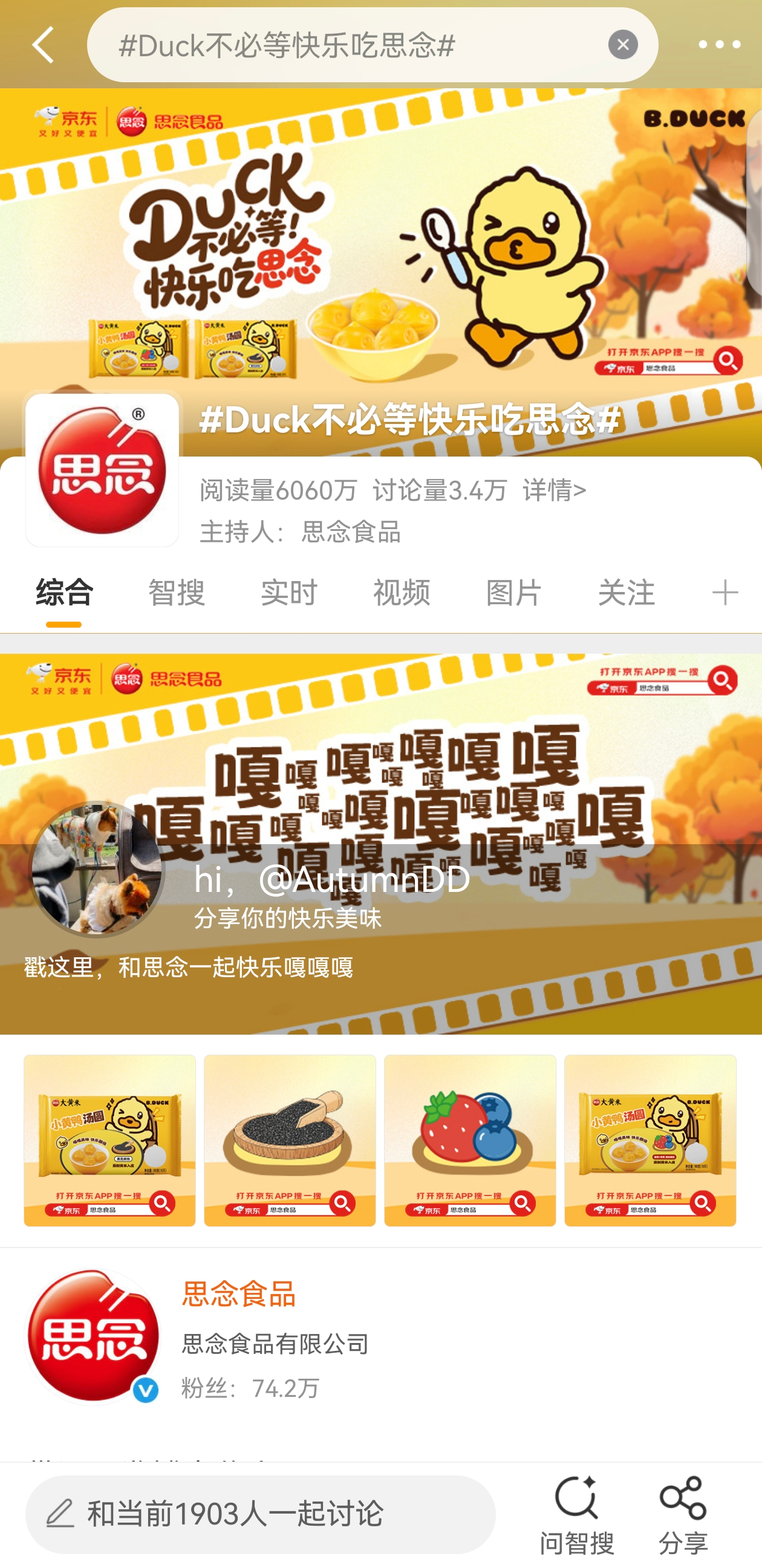Open the three-dot overflow menu
Viewport: 762px width, 1568px height.
click(719, 45)
